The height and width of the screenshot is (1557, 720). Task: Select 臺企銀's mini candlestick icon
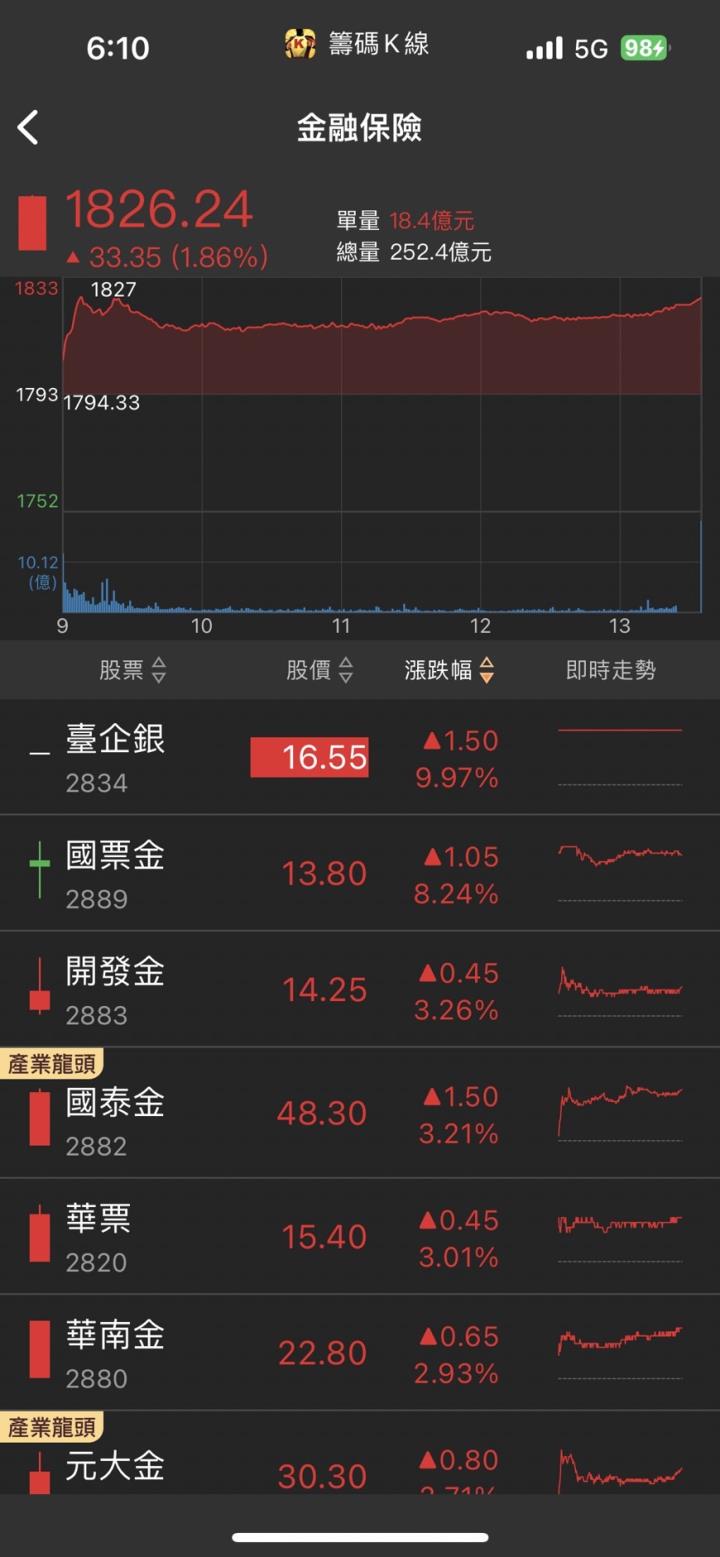pos(38,755)
